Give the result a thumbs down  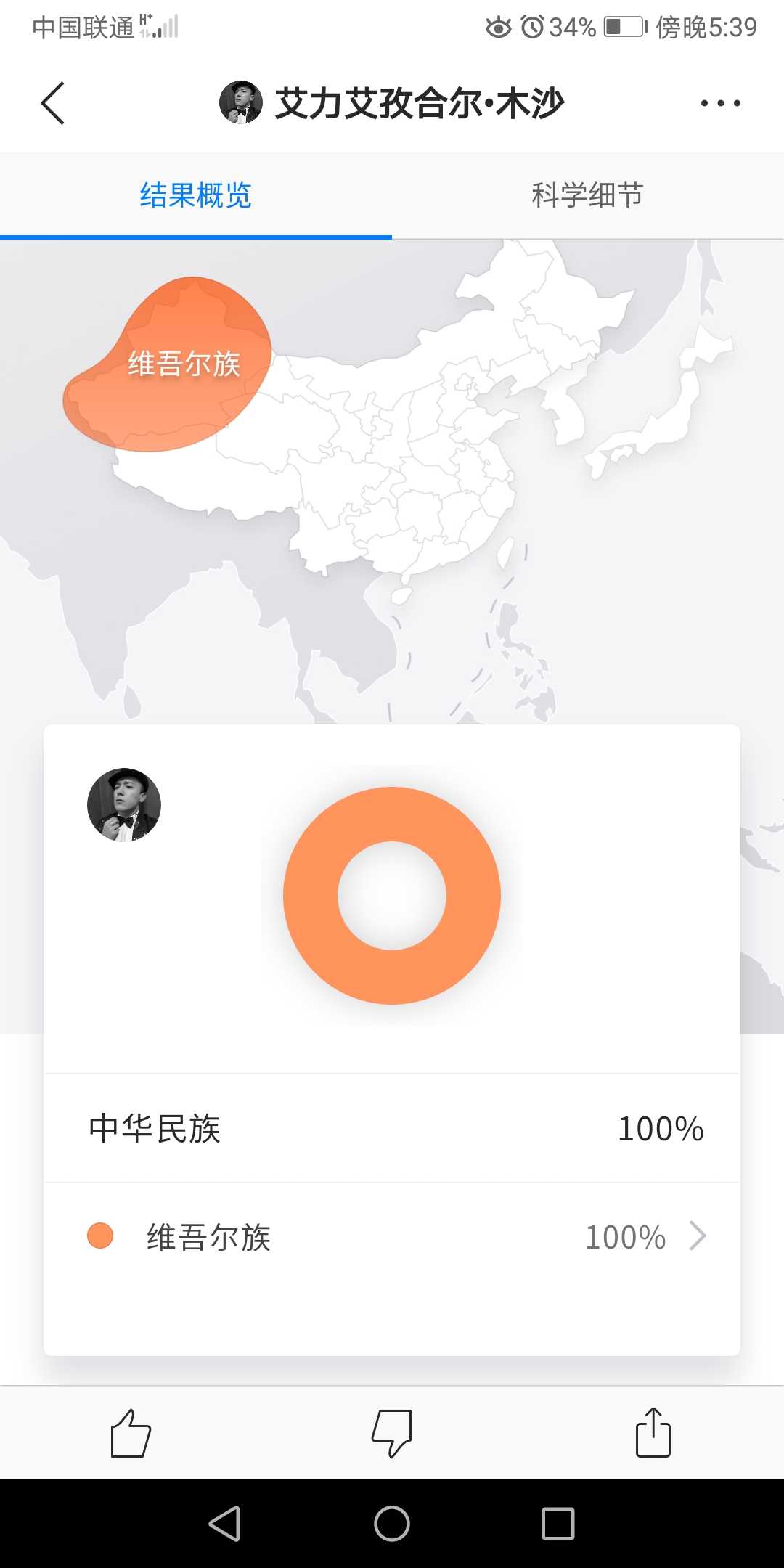pyautogui.click(x=392, y=1433)
